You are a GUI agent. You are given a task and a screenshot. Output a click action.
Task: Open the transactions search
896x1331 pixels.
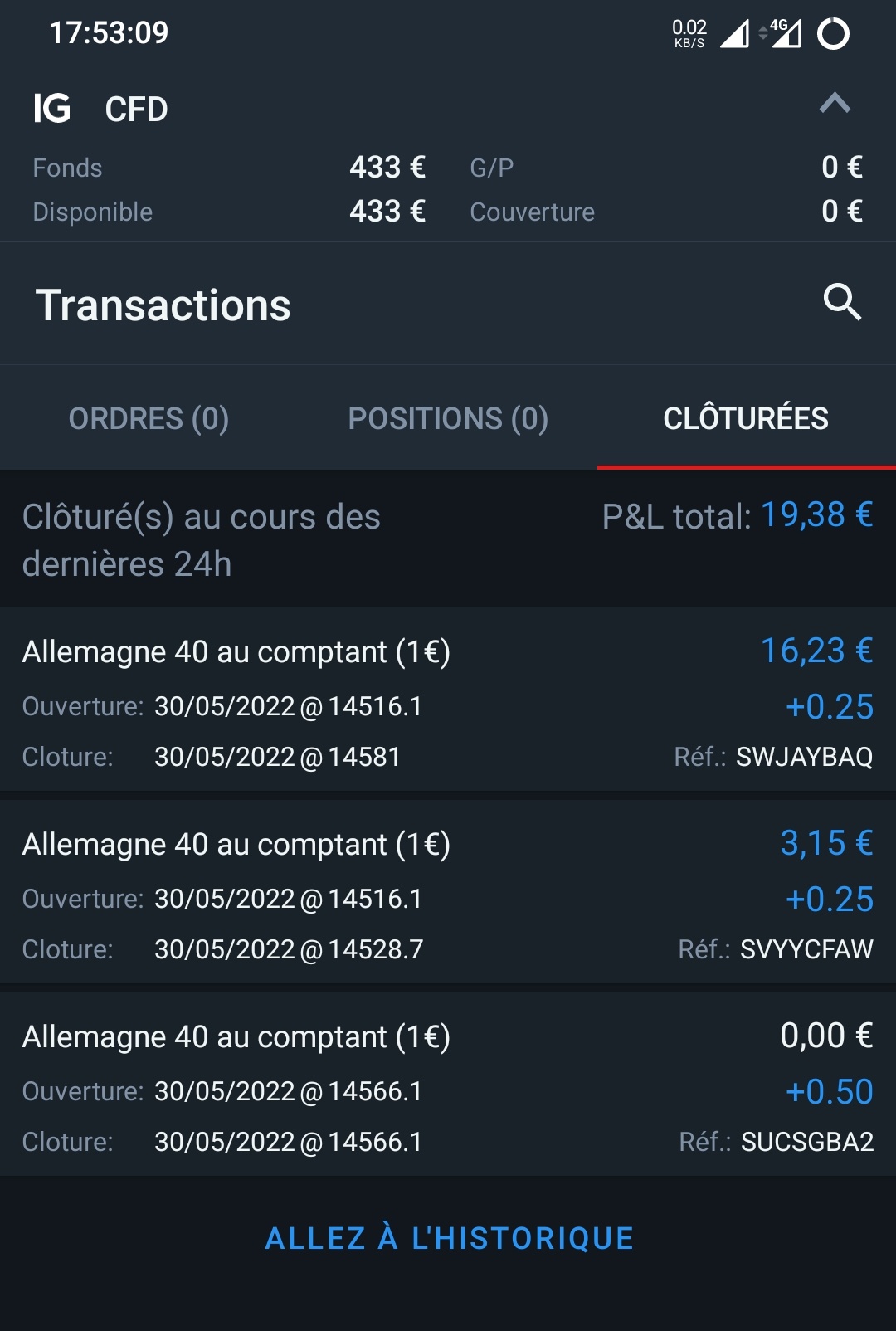[x=842, y=302]
